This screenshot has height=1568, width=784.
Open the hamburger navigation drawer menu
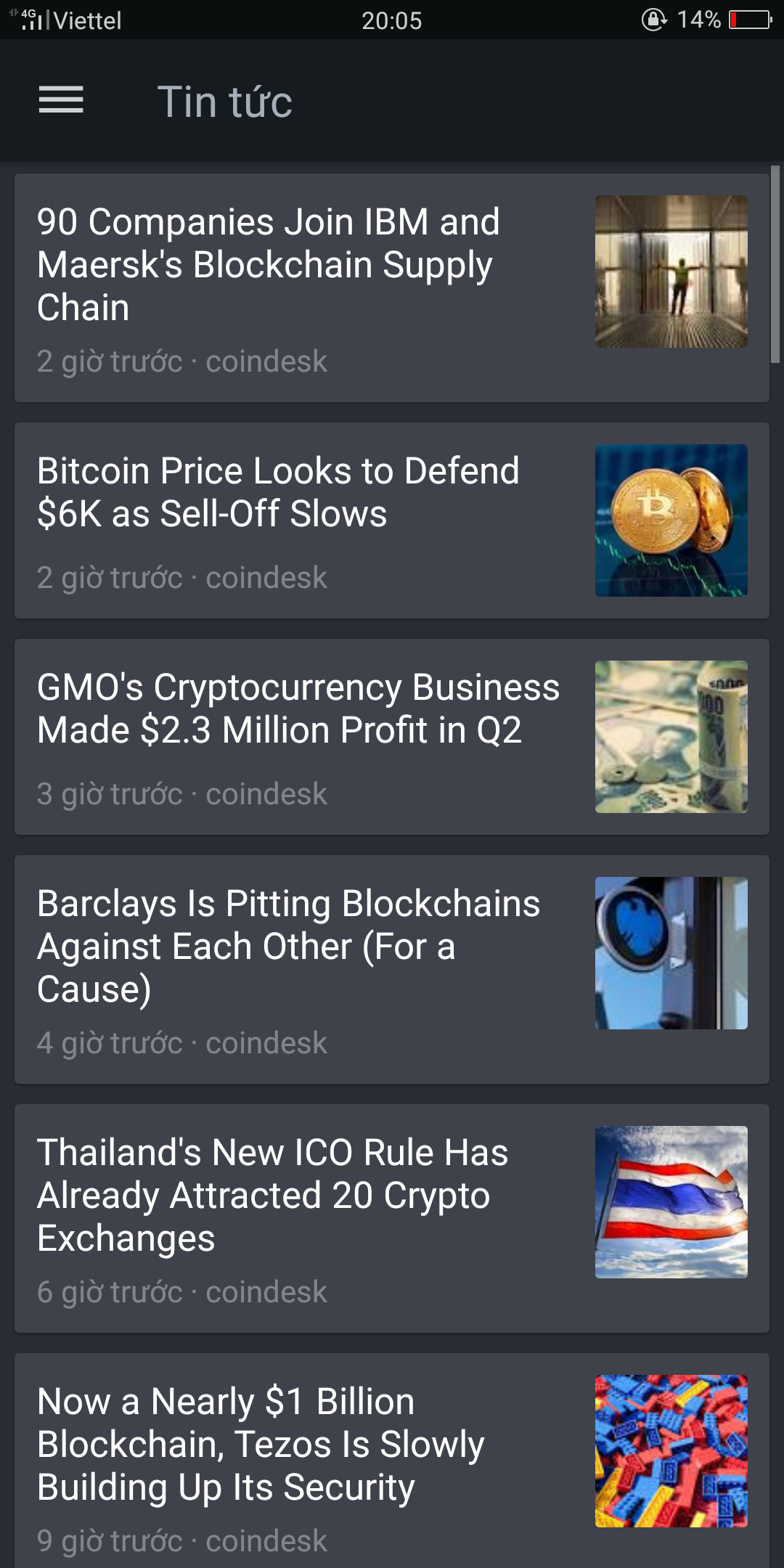click(61, 100)
